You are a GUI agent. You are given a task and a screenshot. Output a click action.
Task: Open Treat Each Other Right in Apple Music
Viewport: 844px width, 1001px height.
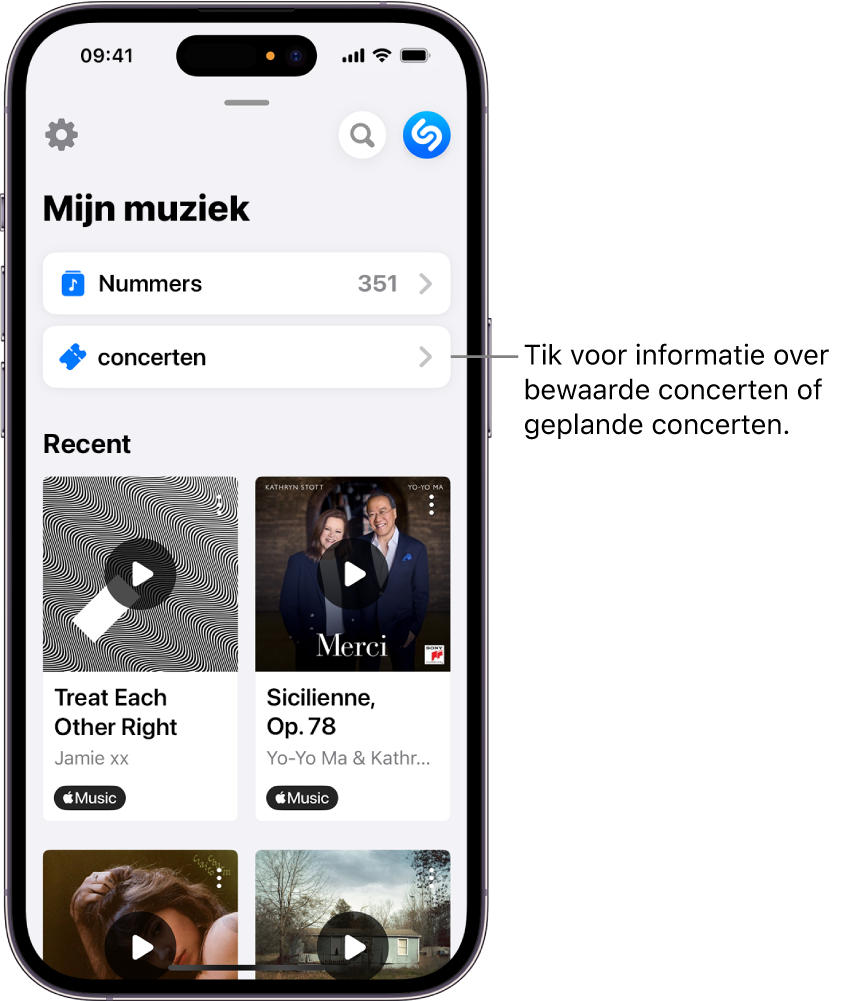tap(90, 798)
